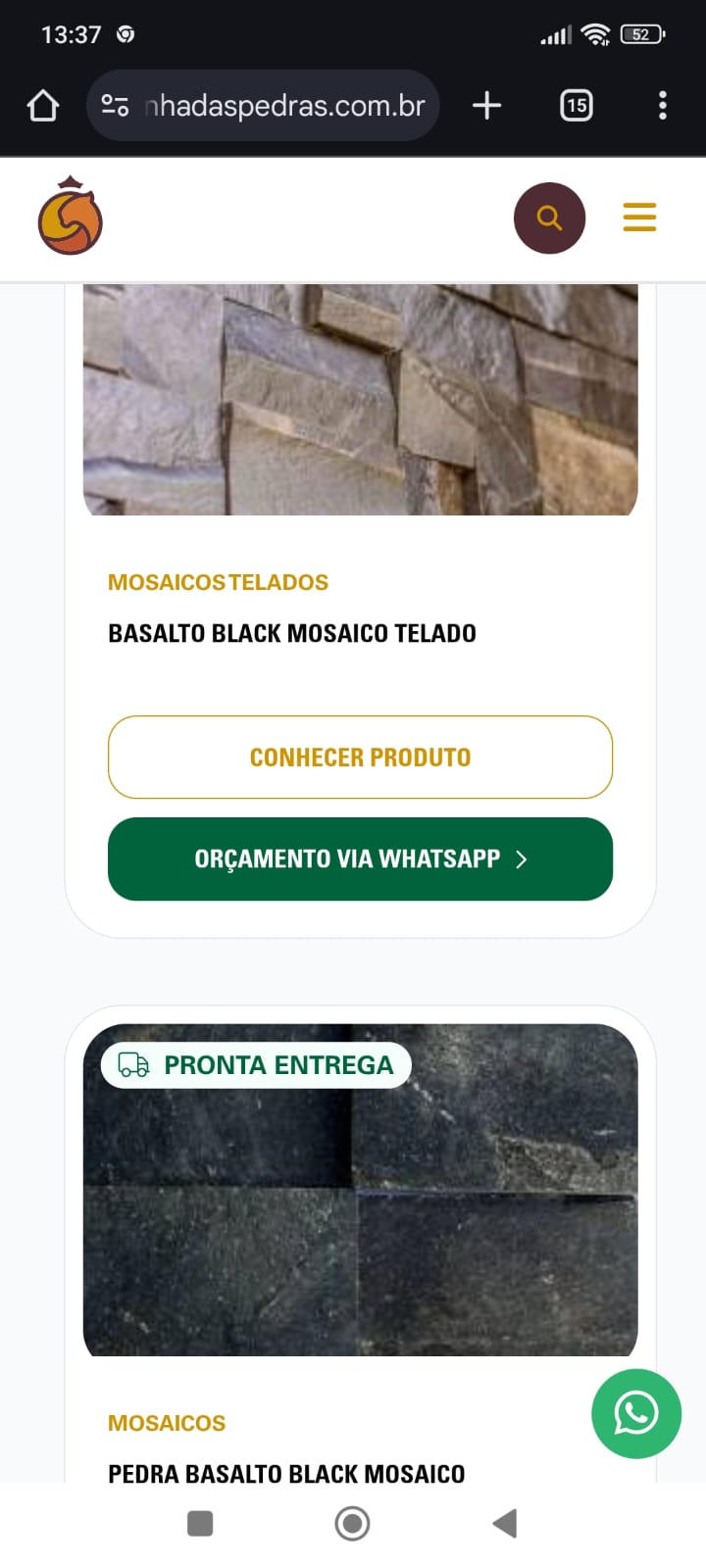This screenshot has width=706, height=1568.
Task: Tap the site permissions icon in address bar
Action: pos(115,105)
